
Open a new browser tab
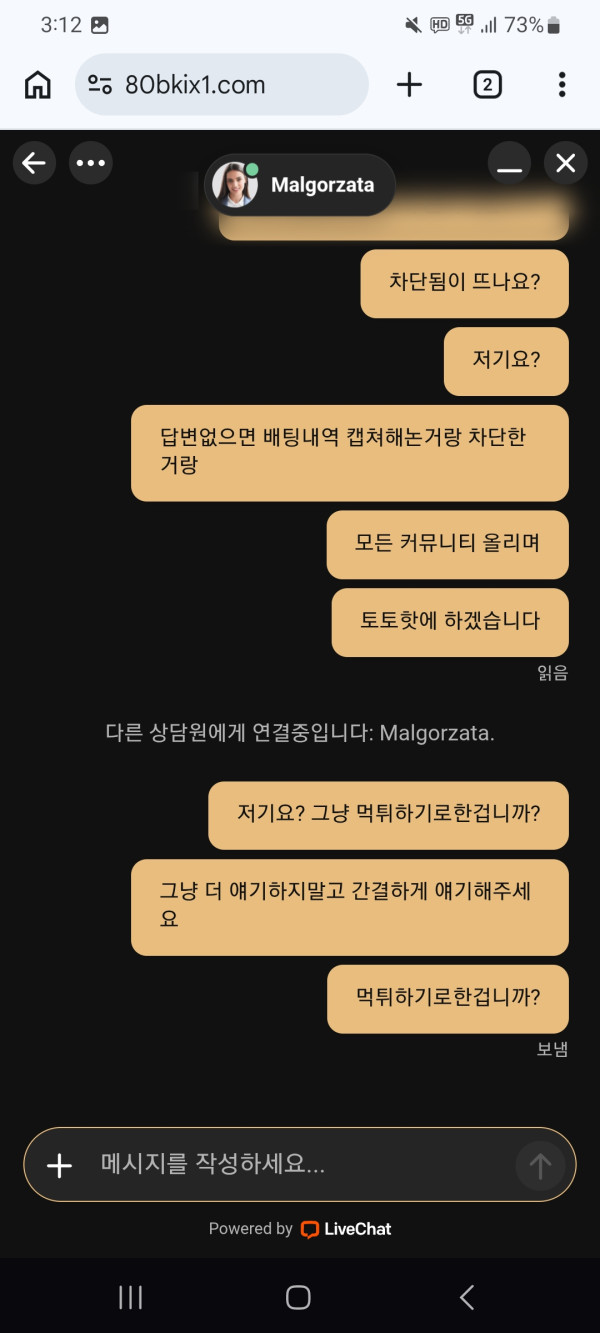point(409,85)
